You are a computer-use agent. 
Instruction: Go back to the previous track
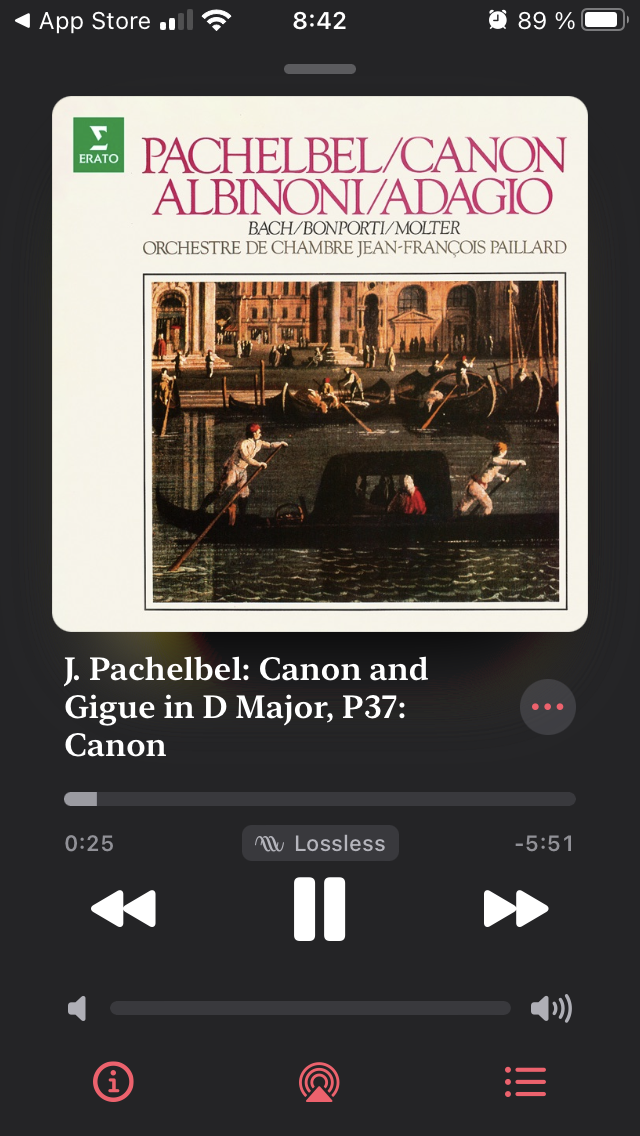(x=124, y=909)
